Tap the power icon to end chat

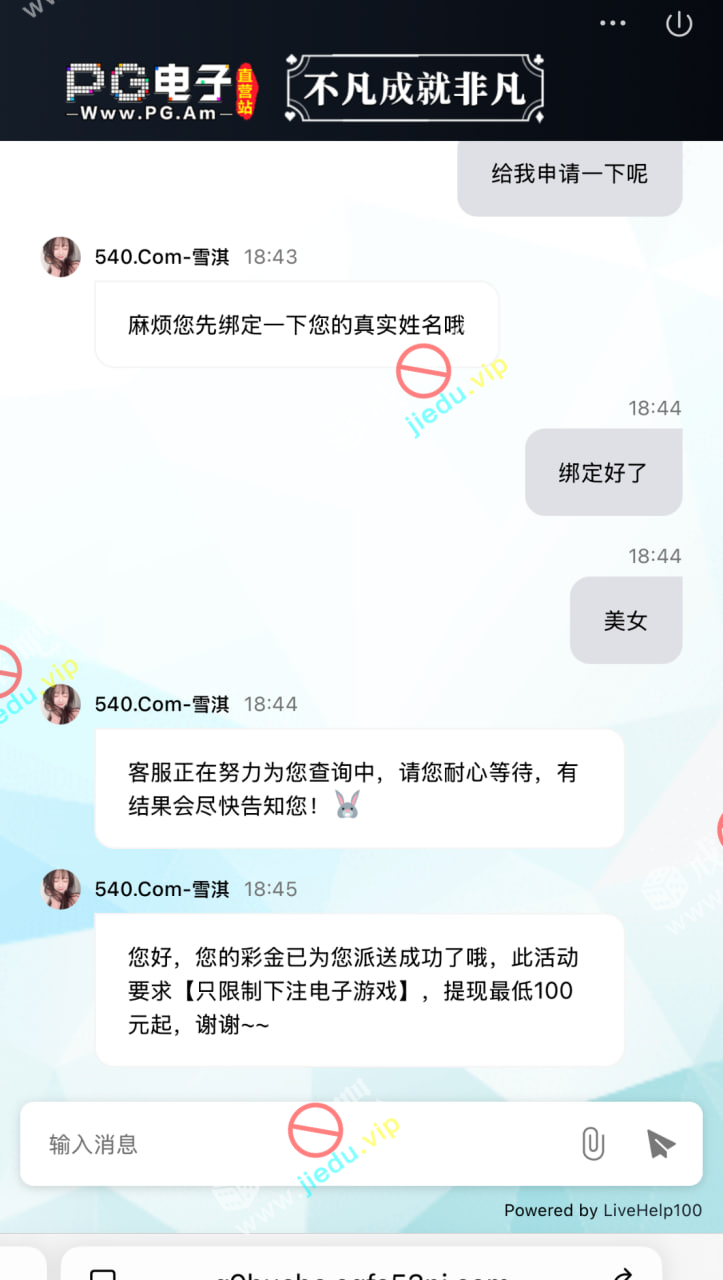[x=679, y=24]
